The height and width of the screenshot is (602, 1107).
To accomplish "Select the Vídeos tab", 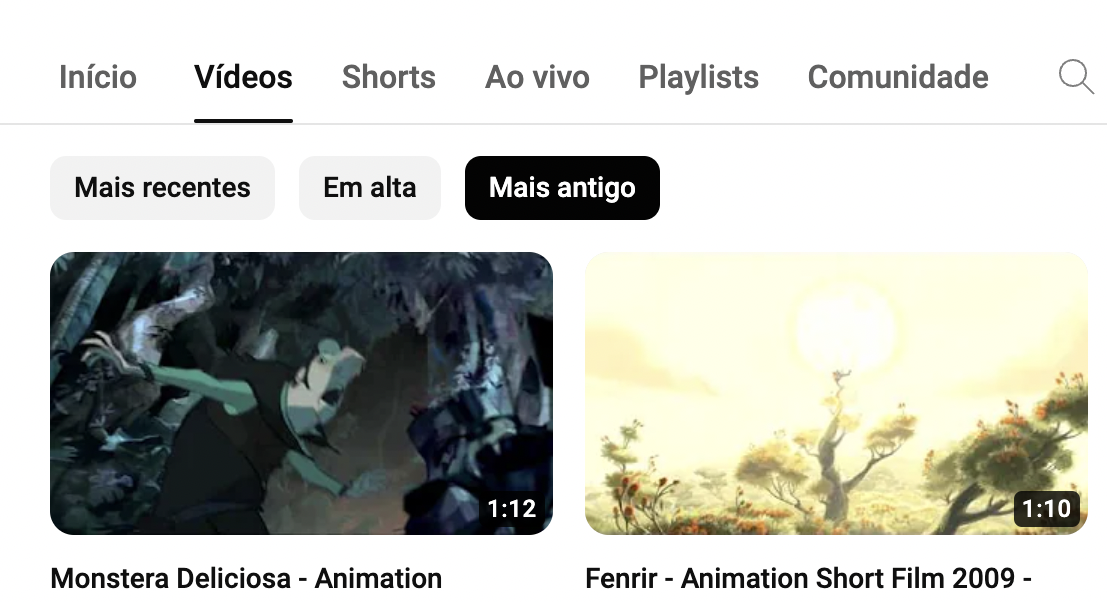I will tap(243, 77).
